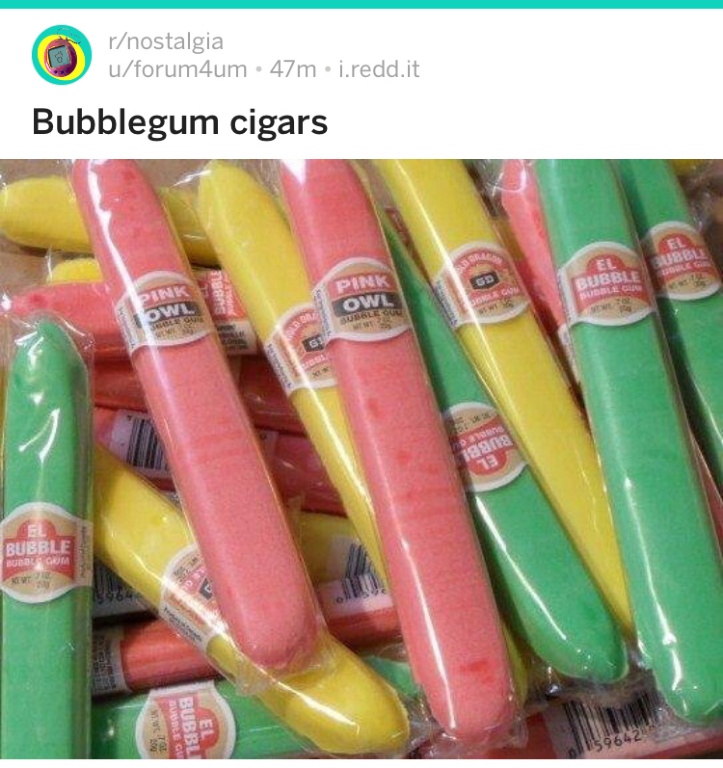
Task: Open the Bubblegum cigars post title
Action: tap(180, 122)
